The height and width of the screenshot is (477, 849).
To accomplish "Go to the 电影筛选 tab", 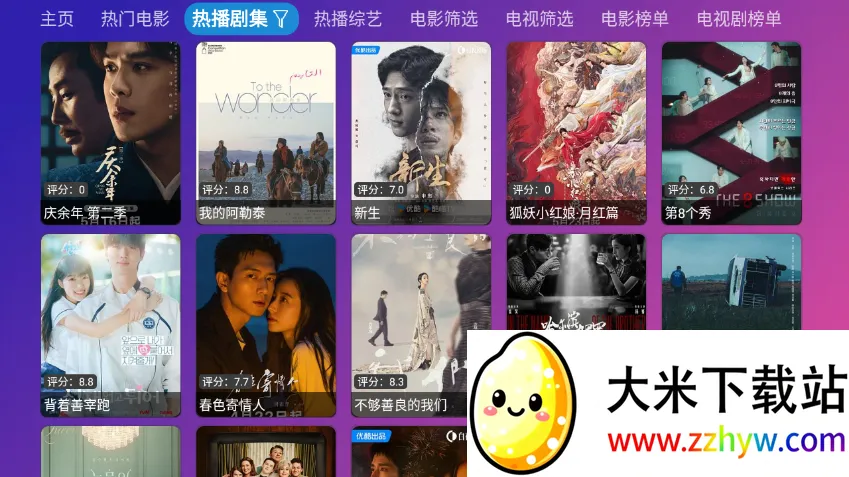I will click(444, 19).
